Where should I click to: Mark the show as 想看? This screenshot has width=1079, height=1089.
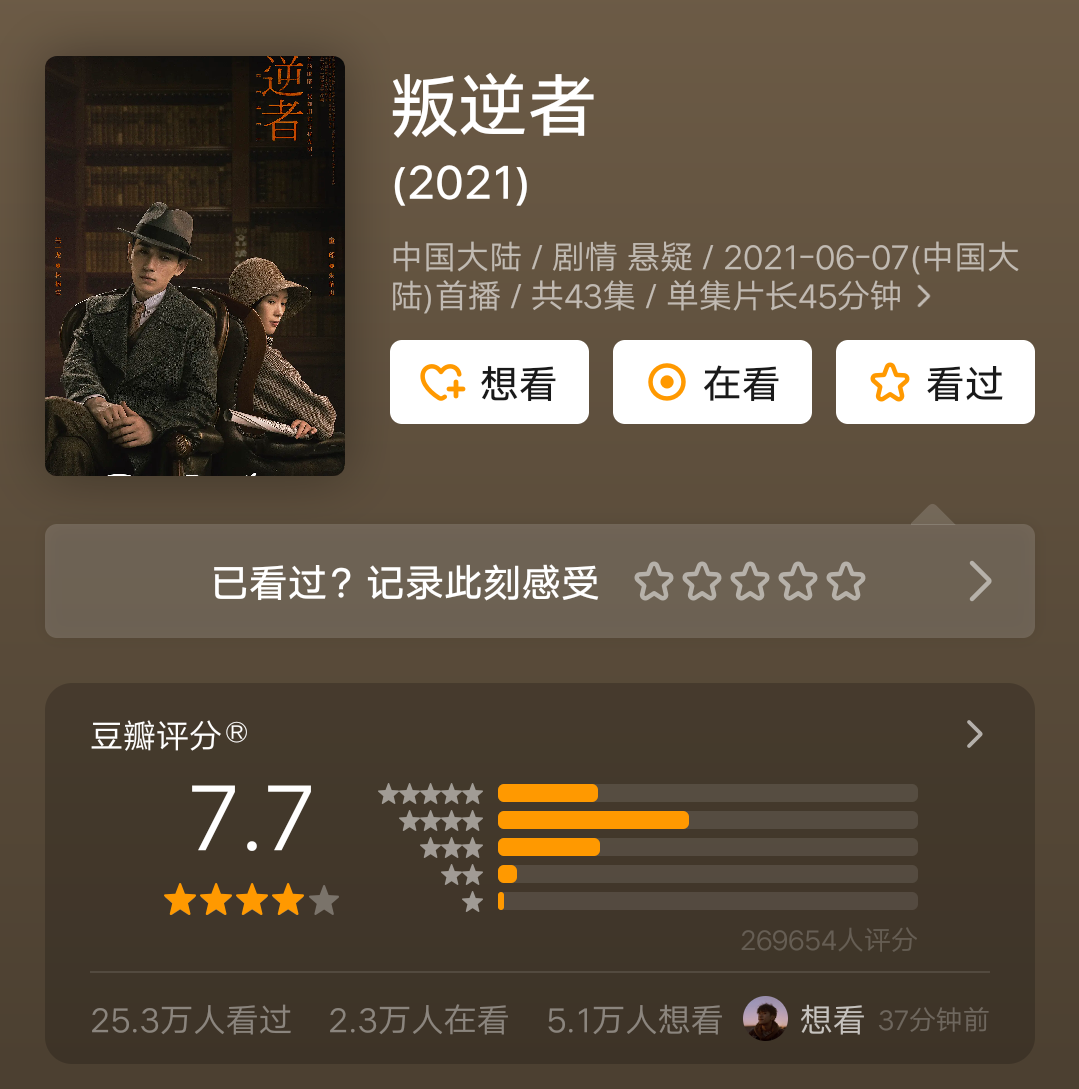coord(489,381)
